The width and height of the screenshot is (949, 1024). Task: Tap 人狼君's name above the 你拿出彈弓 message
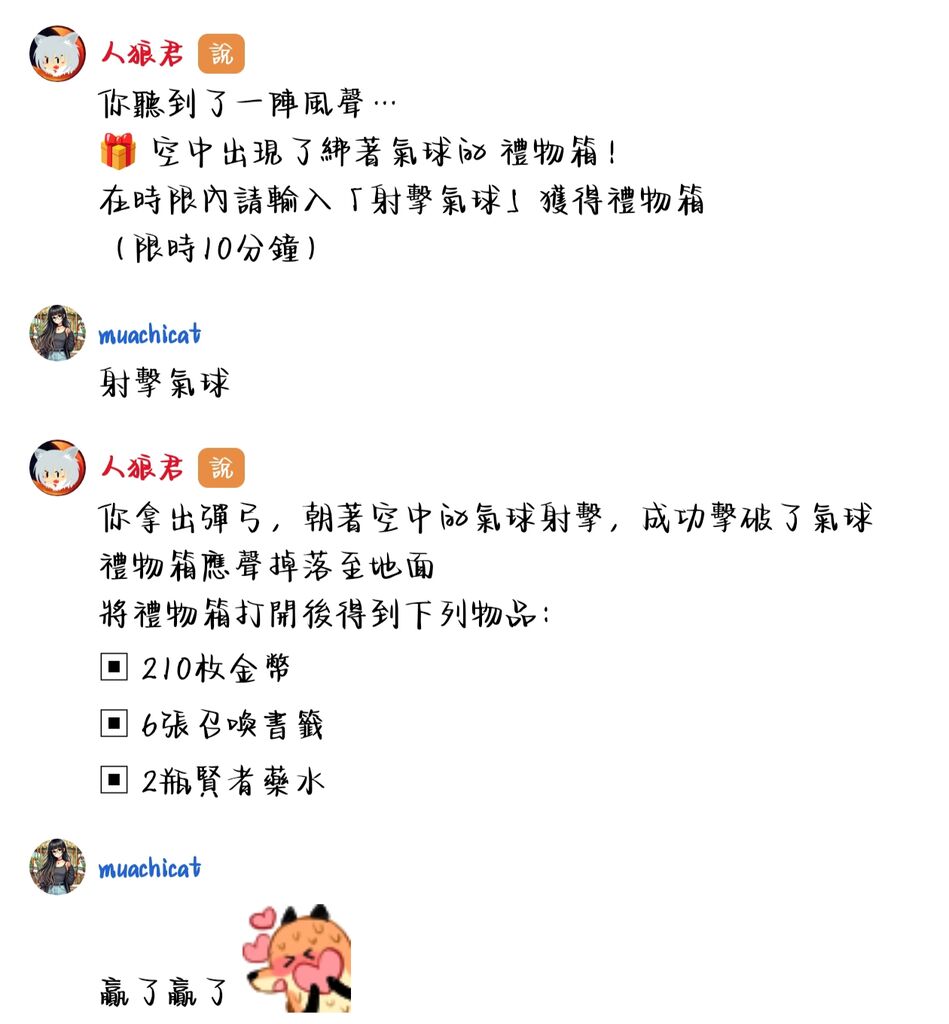tap(142, 467)
